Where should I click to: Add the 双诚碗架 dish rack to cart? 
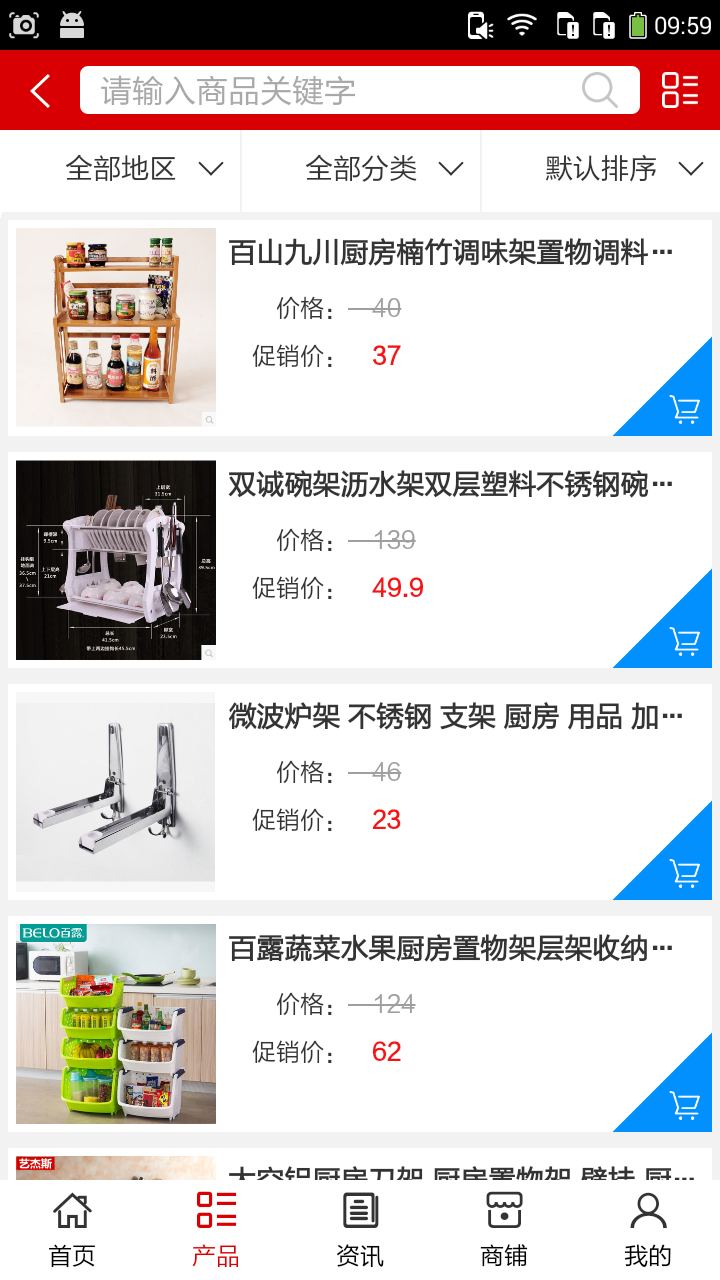coord(684,641)
